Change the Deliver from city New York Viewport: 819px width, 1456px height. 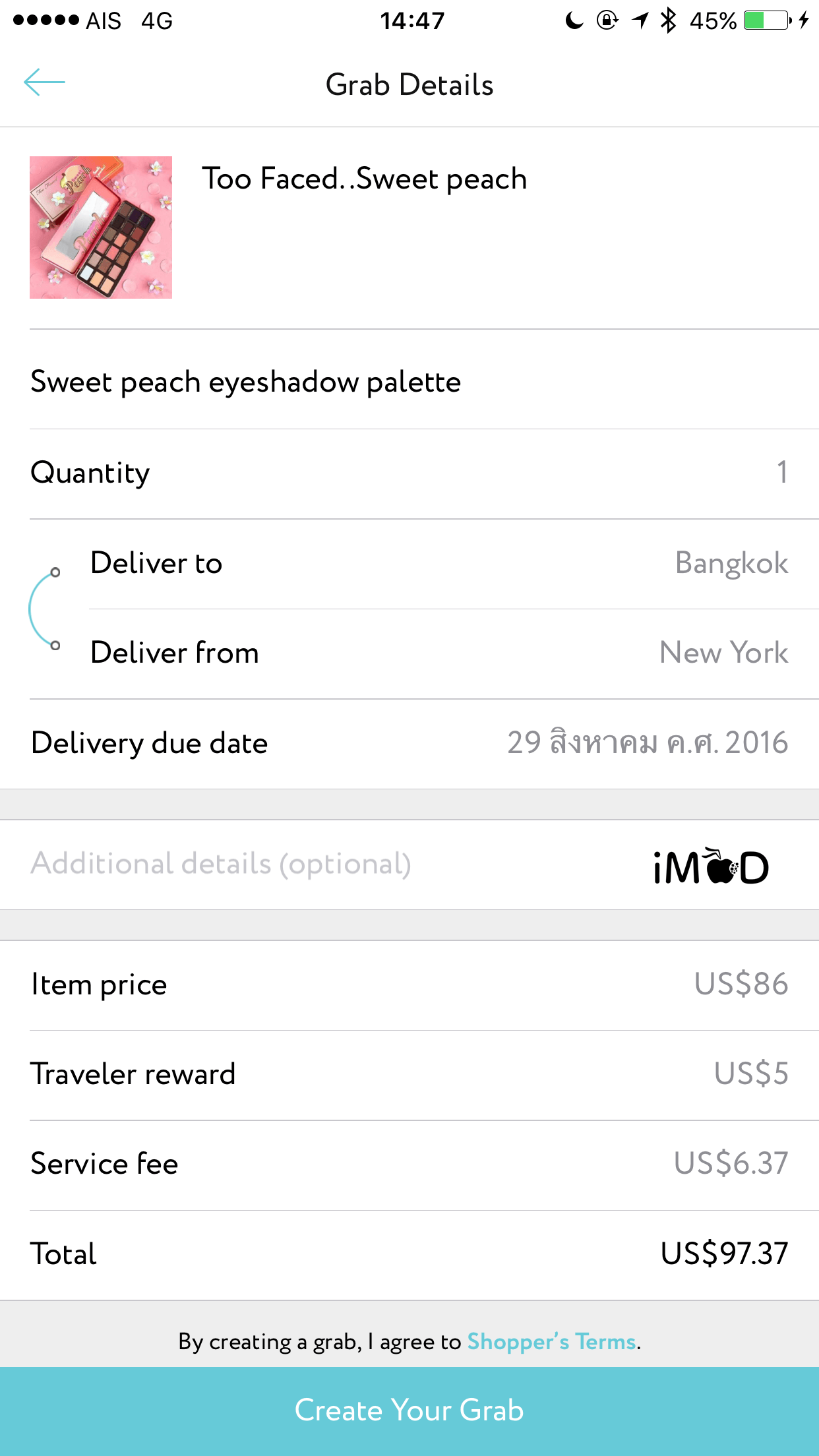click(723, 653)
